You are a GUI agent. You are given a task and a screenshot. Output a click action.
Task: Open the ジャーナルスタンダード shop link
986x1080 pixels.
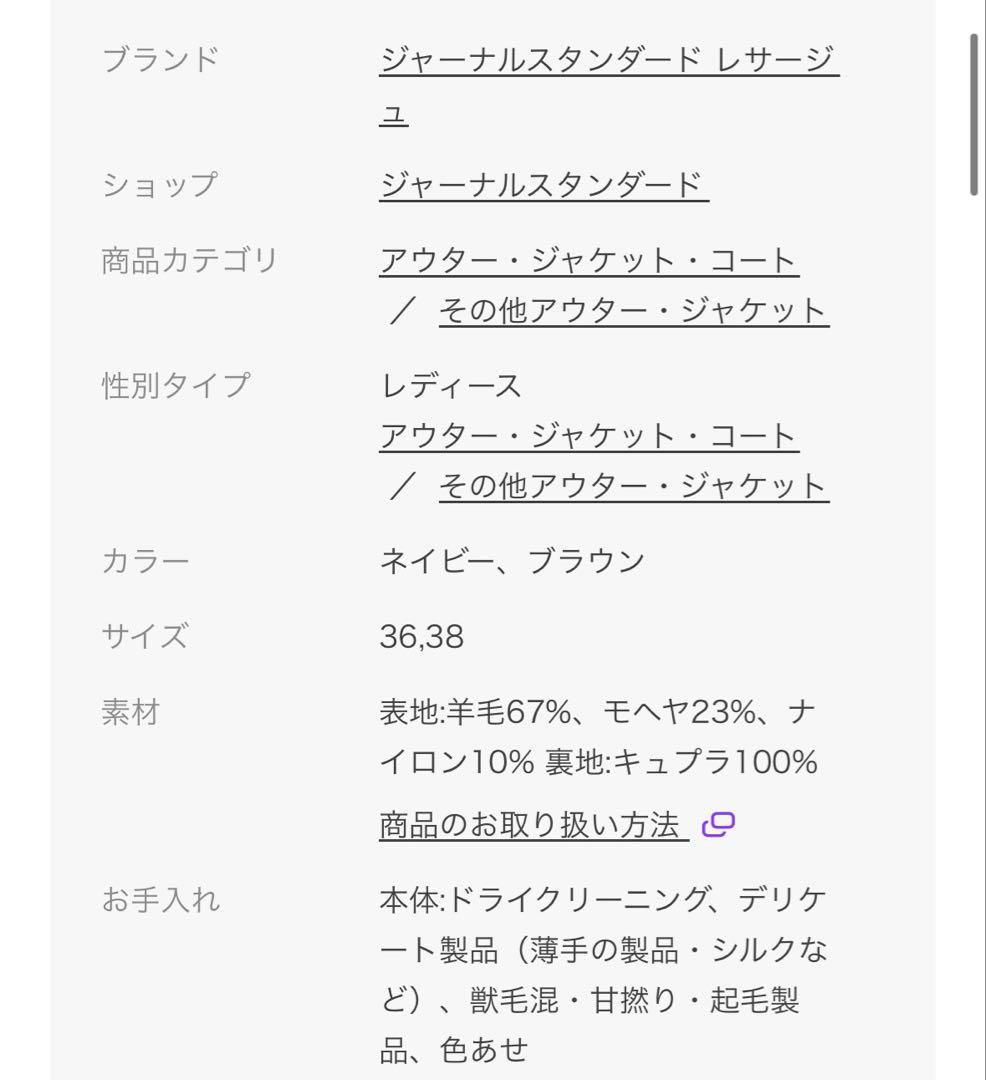(543, 185)
